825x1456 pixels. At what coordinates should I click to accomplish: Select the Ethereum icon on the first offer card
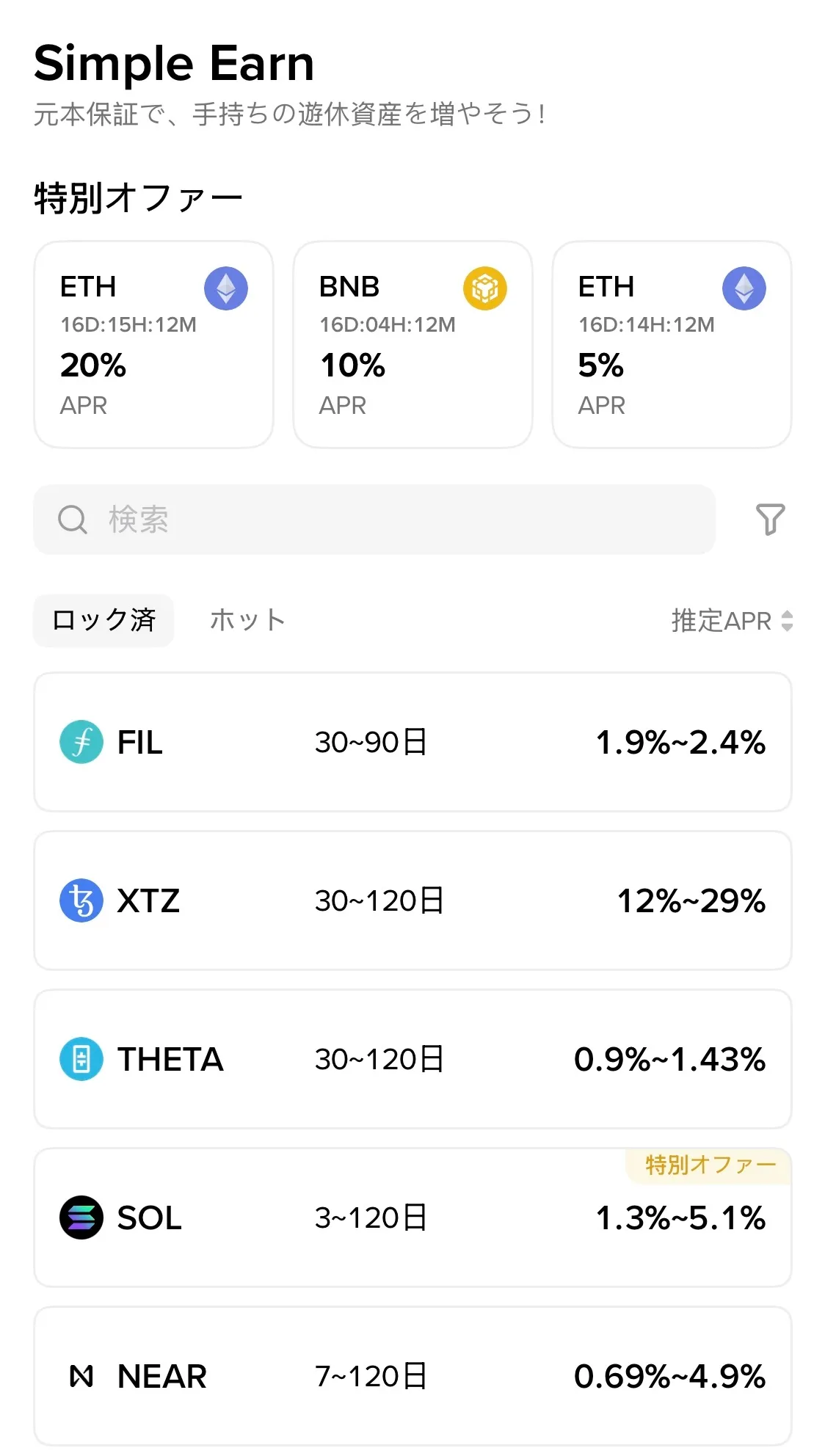point(225,288)
